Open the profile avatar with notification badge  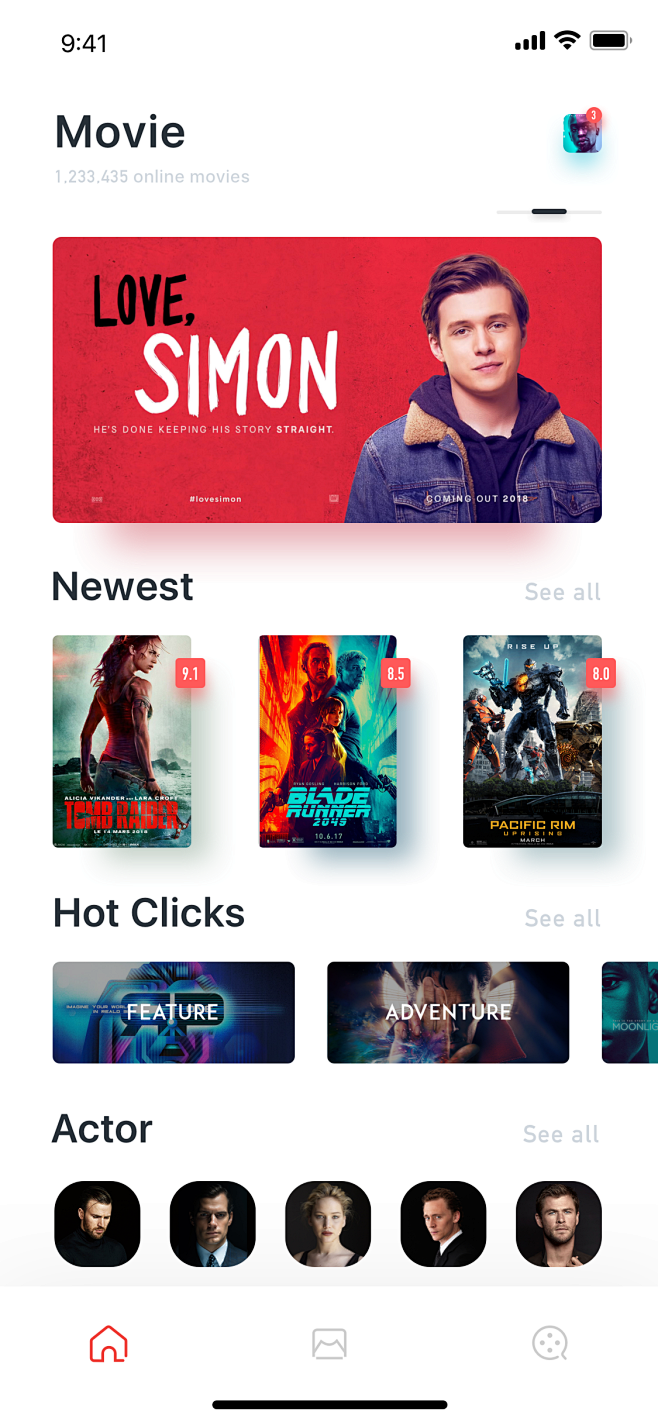(x=582, y=133)
